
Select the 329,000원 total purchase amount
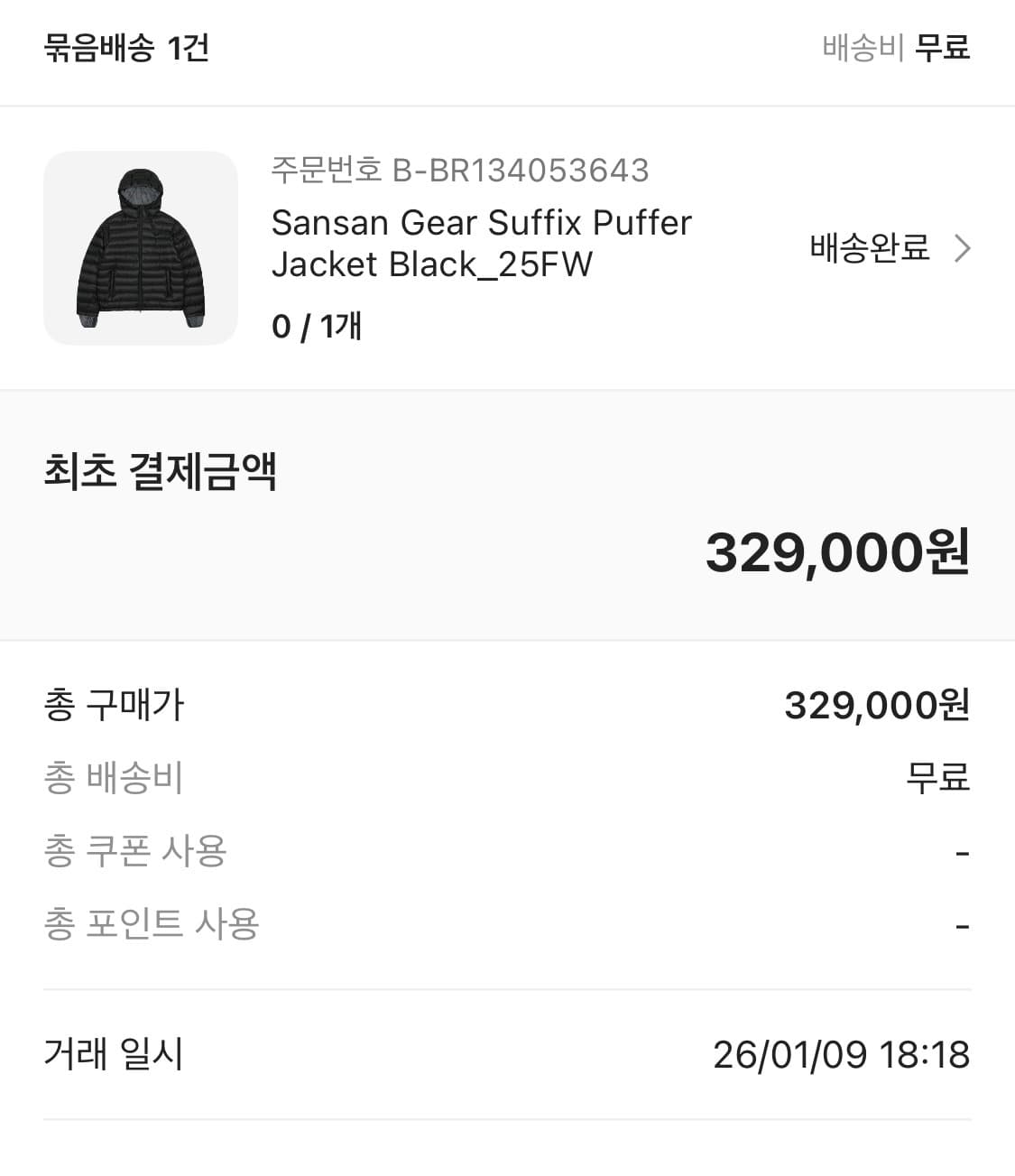click(x=875, y=707)
